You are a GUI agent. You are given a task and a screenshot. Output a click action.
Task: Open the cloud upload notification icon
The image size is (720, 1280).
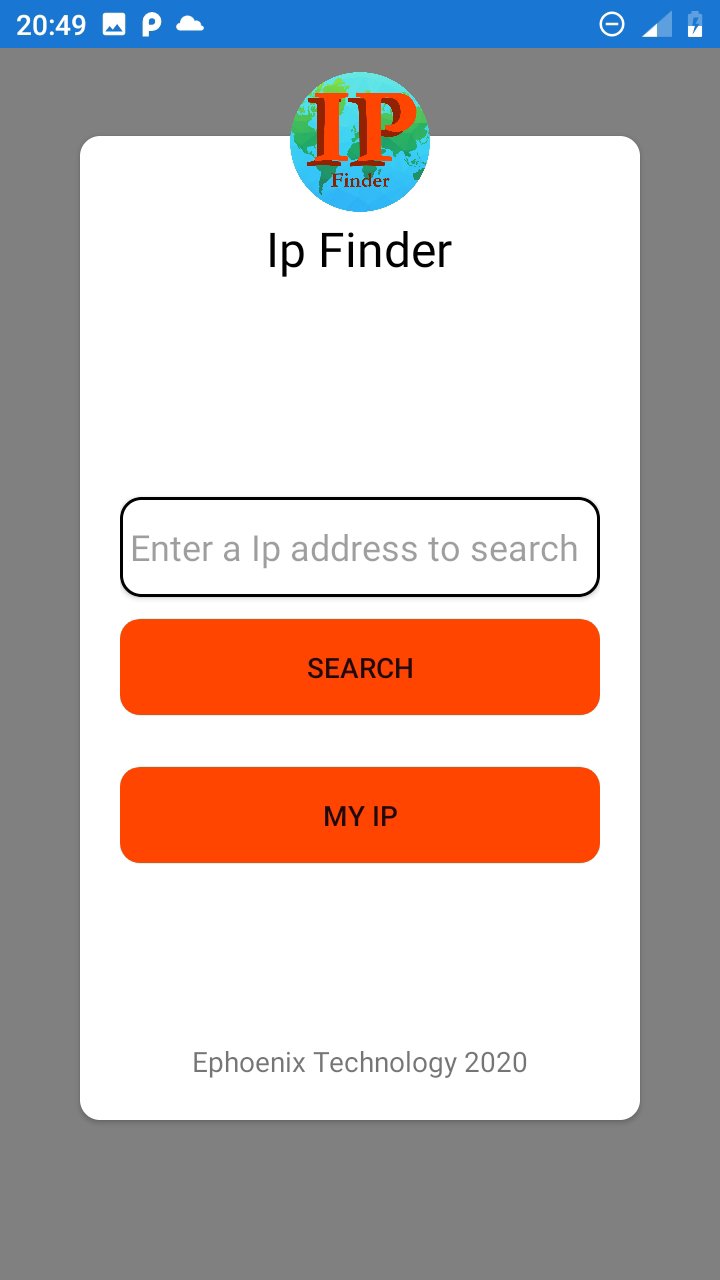(x=187, y=25)
